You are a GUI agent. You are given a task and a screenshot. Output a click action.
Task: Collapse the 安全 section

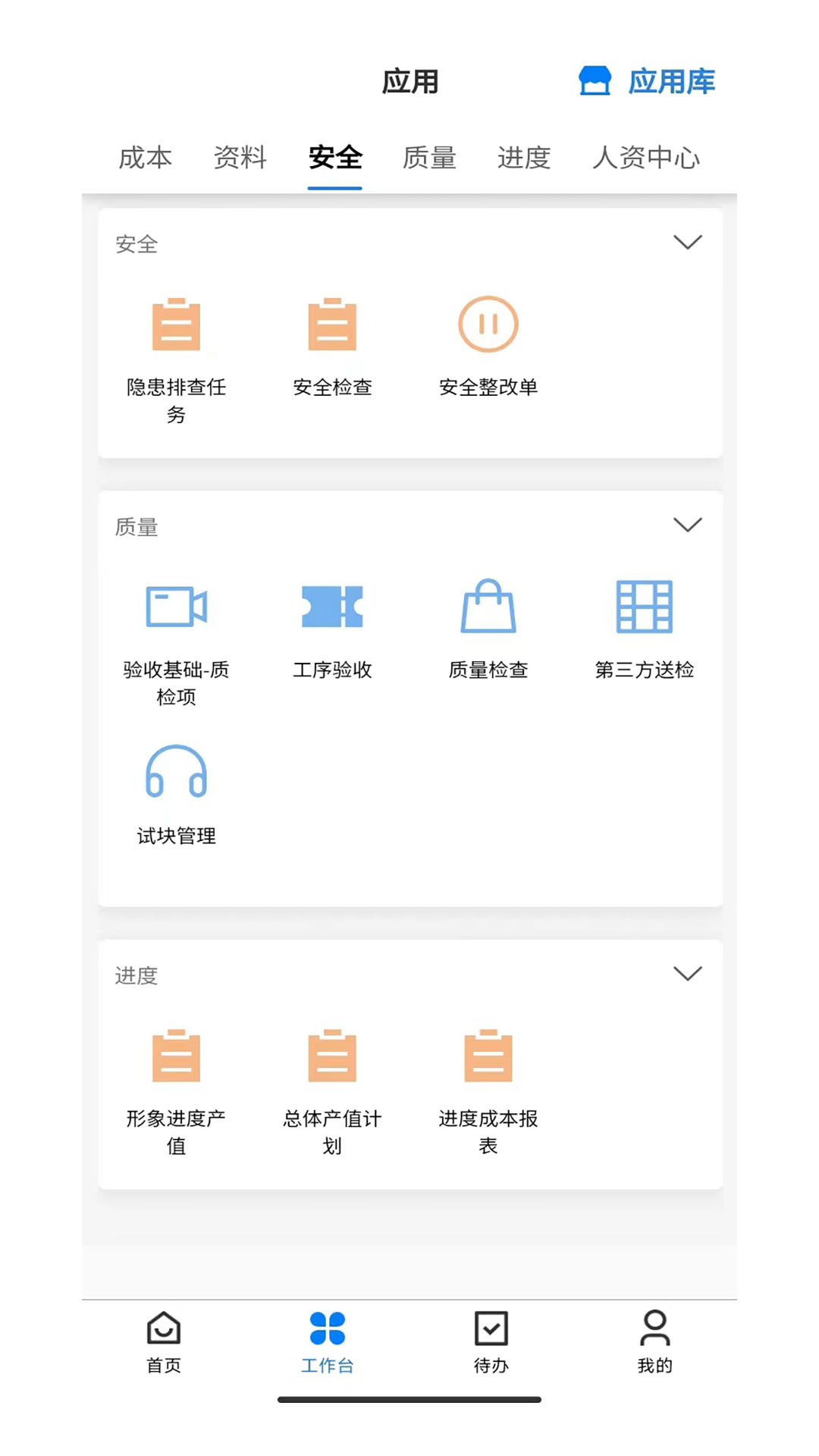coord(688,243)
